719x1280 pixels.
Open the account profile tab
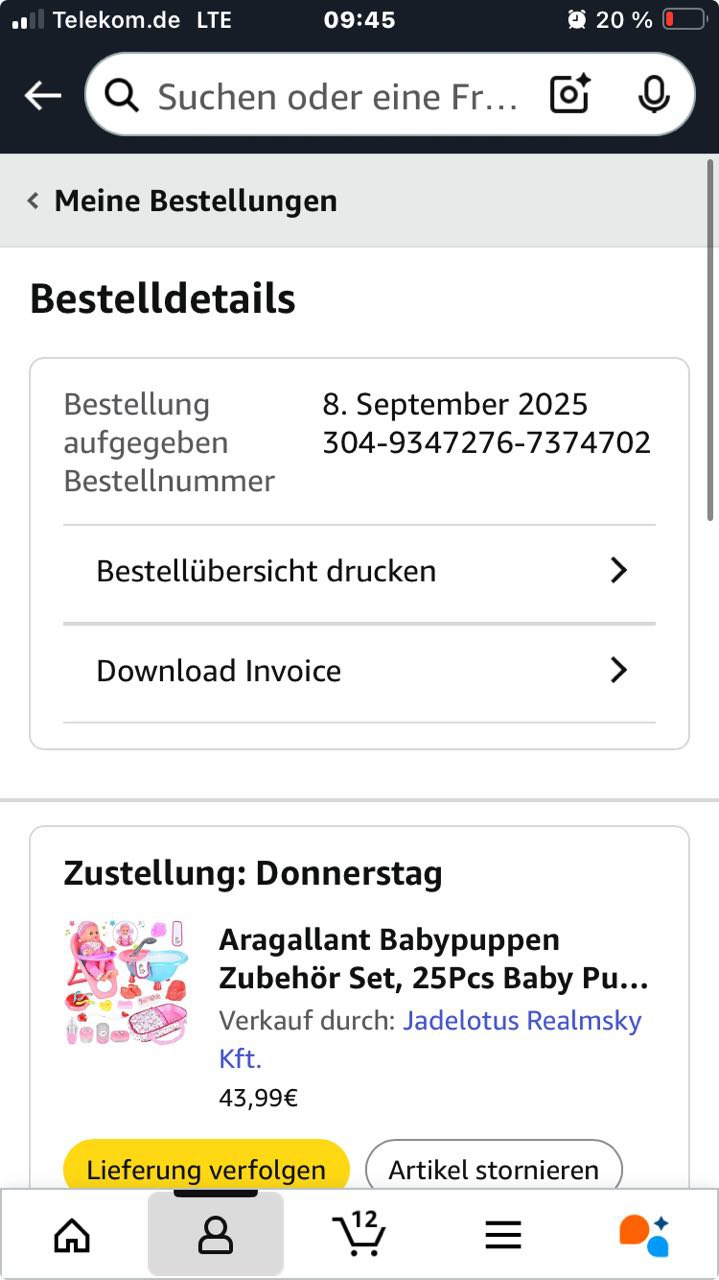click(x=215, y=1234)
